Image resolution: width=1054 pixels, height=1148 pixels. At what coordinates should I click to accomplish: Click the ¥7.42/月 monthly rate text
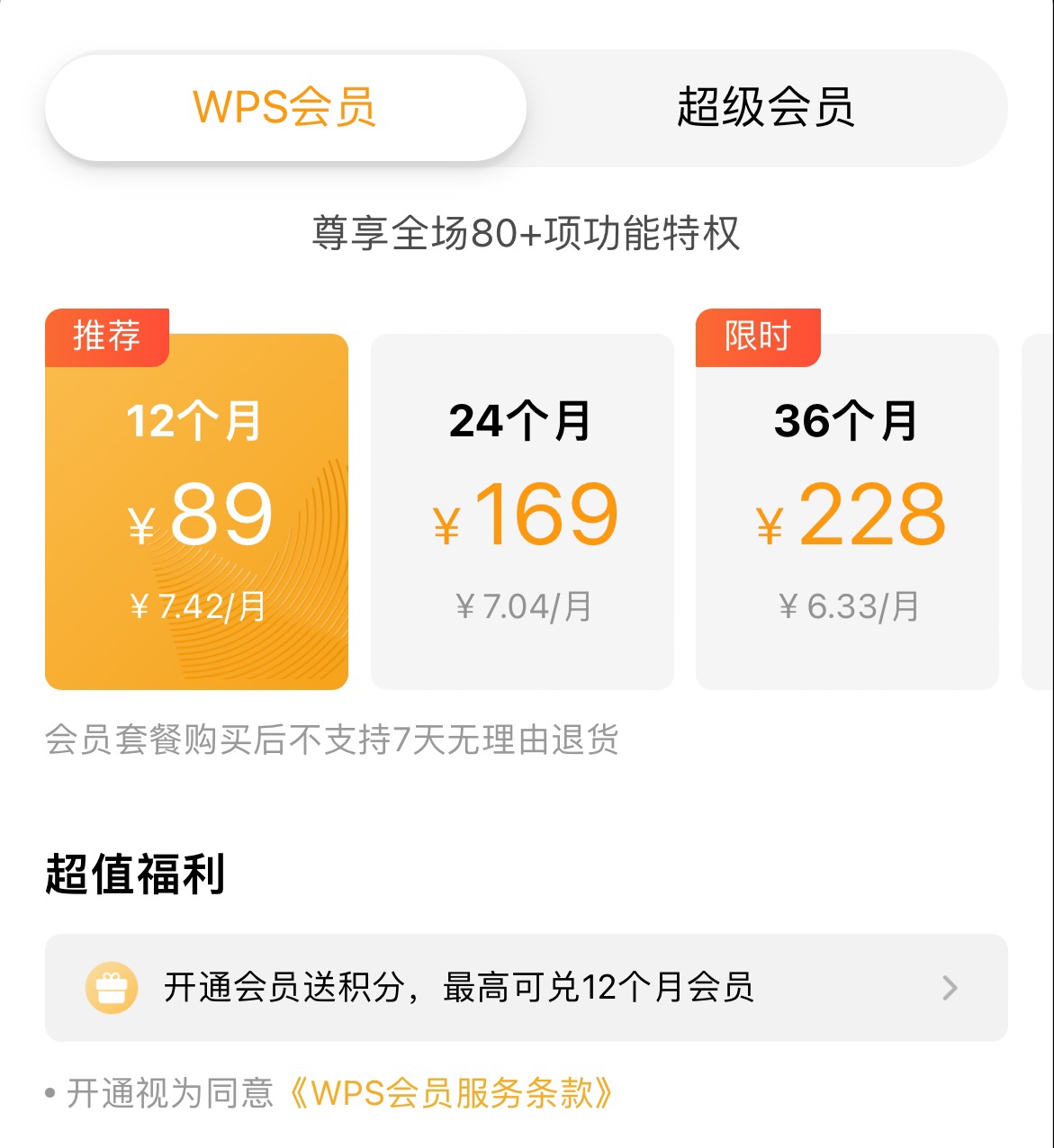tap(198, 608)
